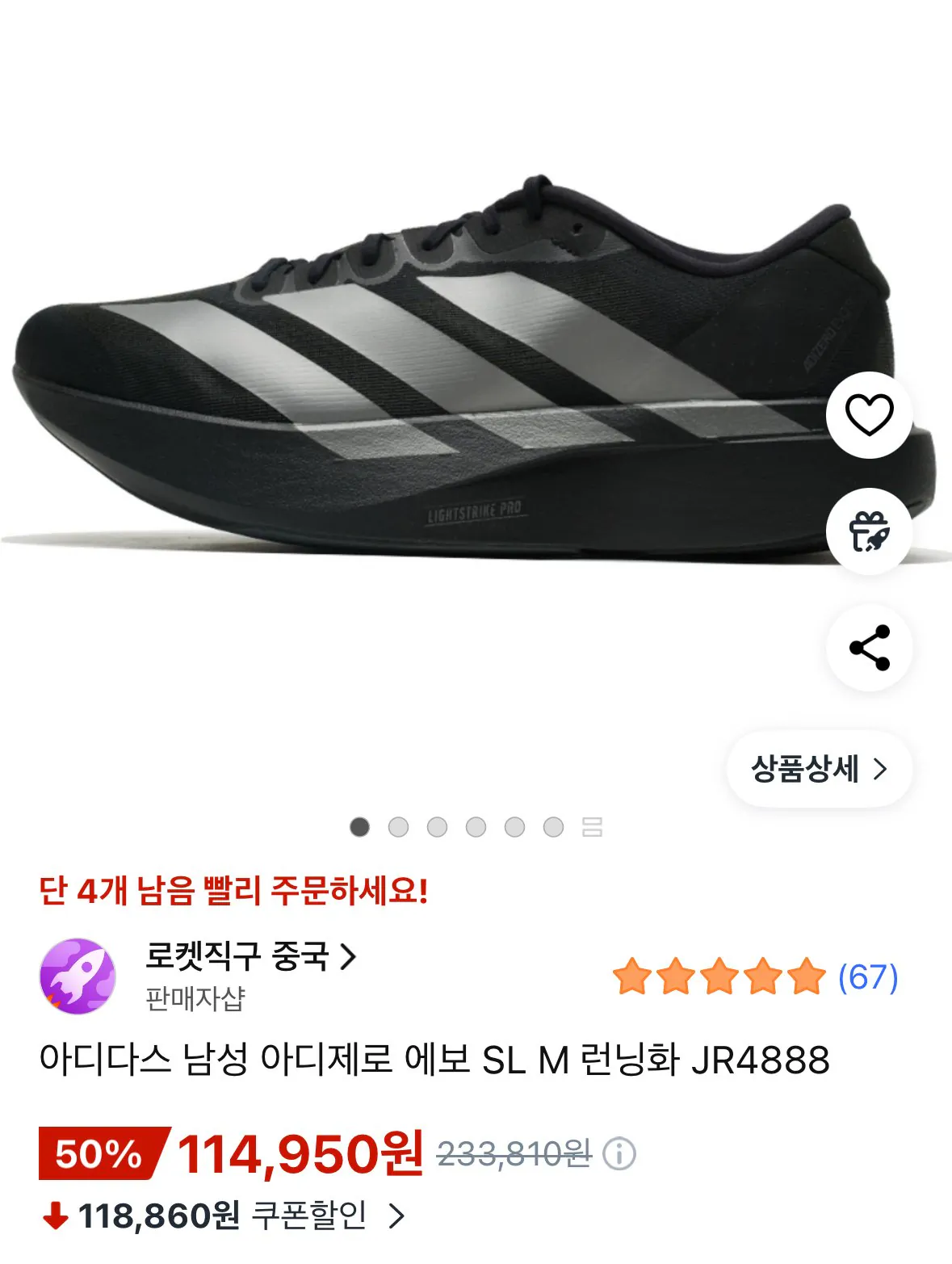The height and width of the screenshot is (1264, 952).
Task: Open the (67) review count link
Action: [x=869, y=980]
